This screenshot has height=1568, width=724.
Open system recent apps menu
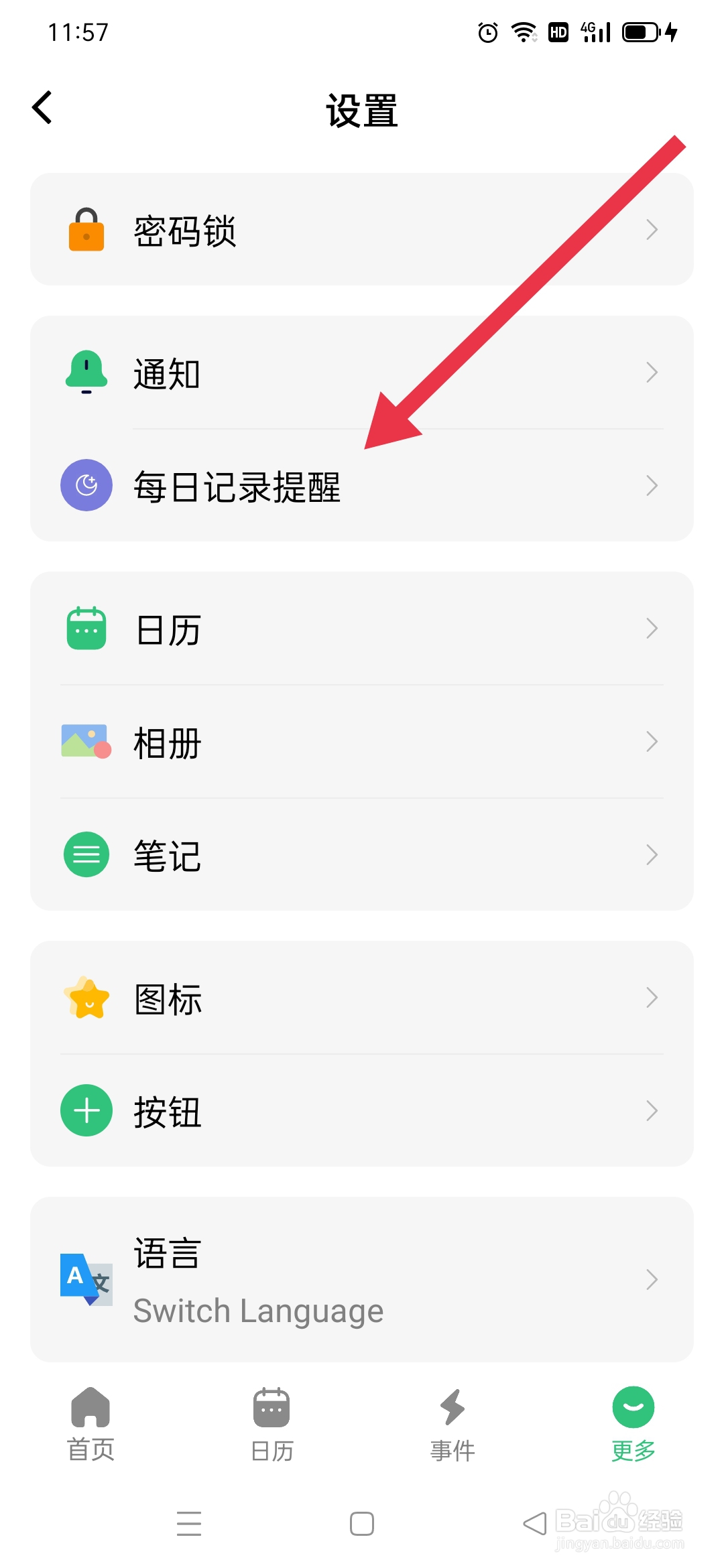pos(189,1524)
